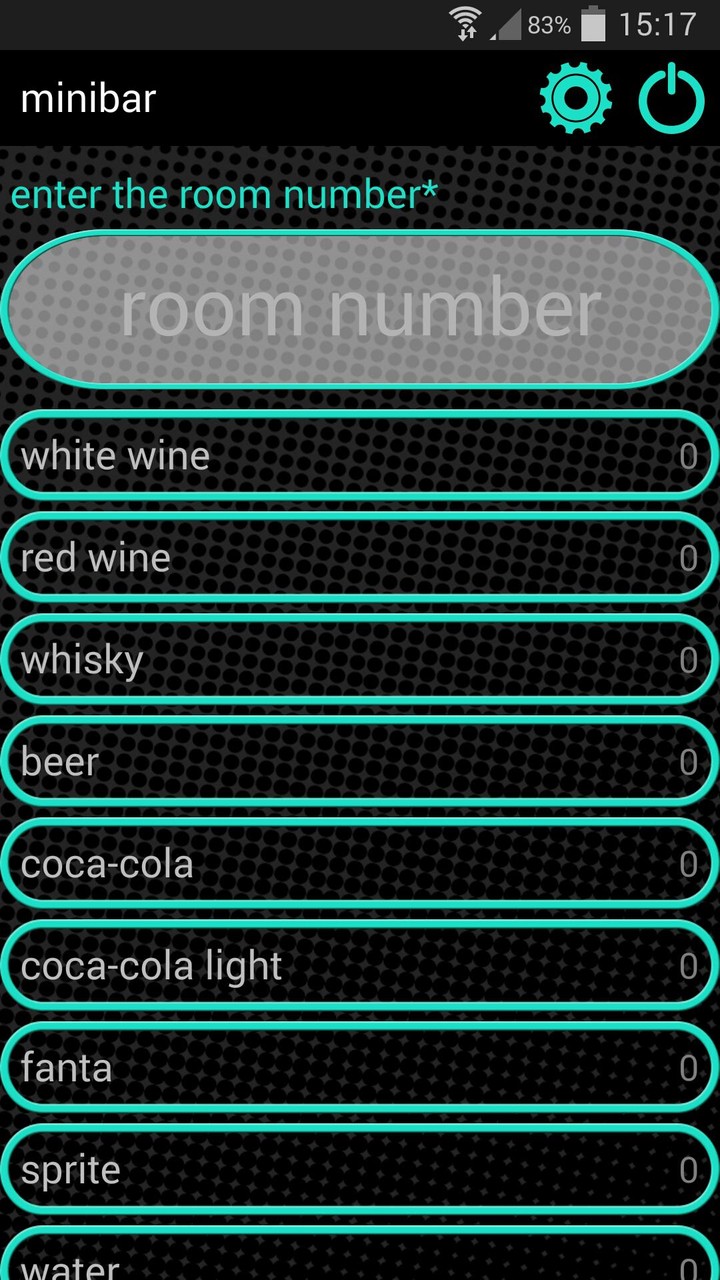Click the room number input field
The image size is (720, 1280).
pyautogui.click(x=360, y=308)
